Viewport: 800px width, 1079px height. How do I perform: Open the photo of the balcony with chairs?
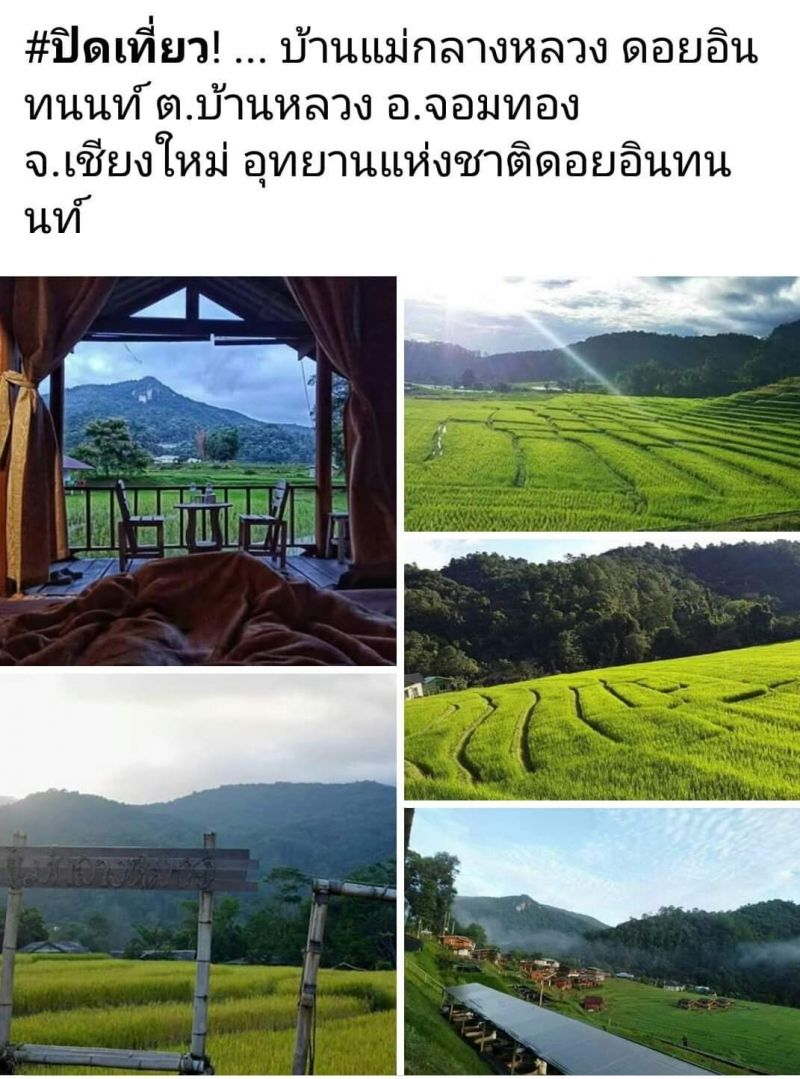point(198,470)
